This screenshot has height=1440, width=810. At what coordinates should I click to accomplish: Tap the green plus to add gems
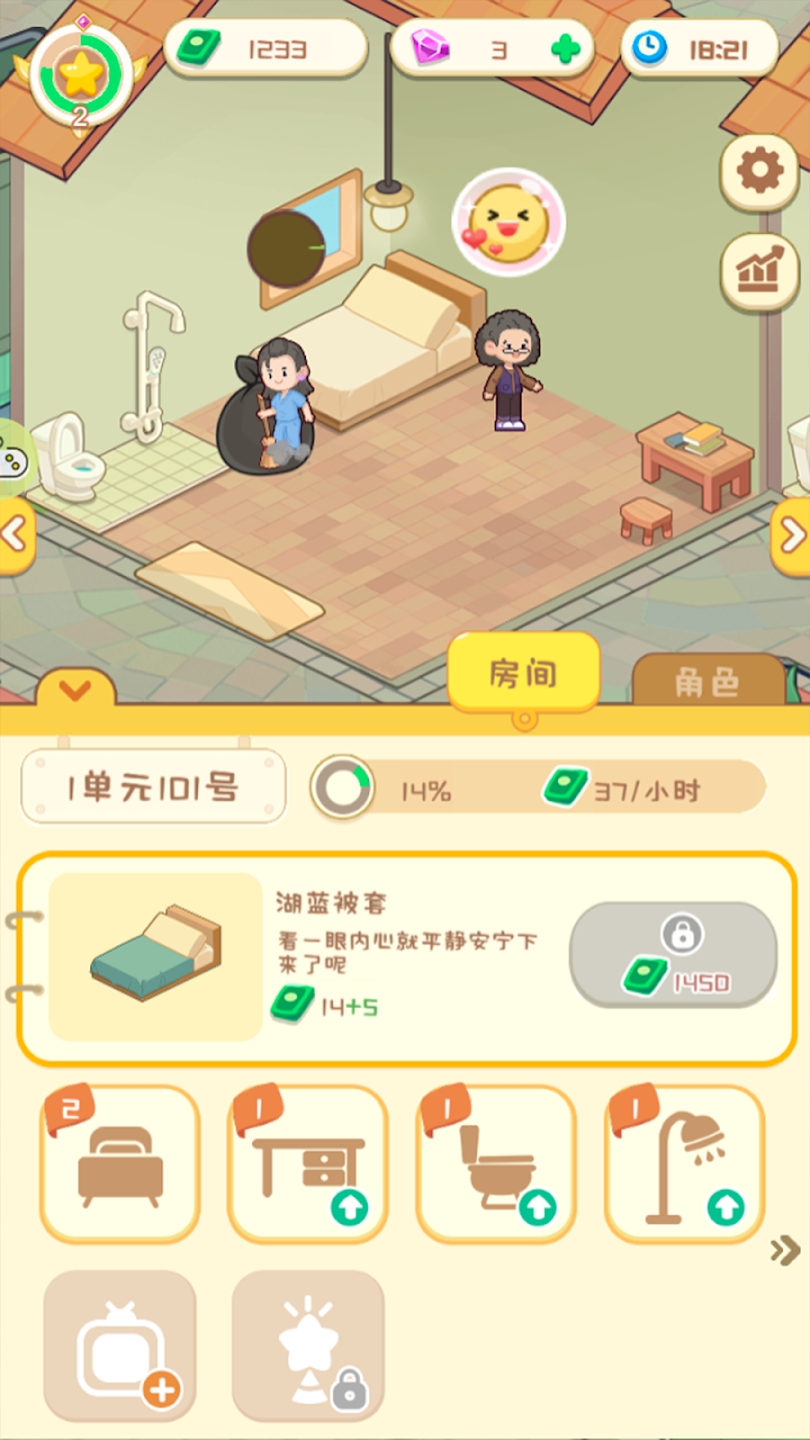pyautogui.click(x=566, y=48)
